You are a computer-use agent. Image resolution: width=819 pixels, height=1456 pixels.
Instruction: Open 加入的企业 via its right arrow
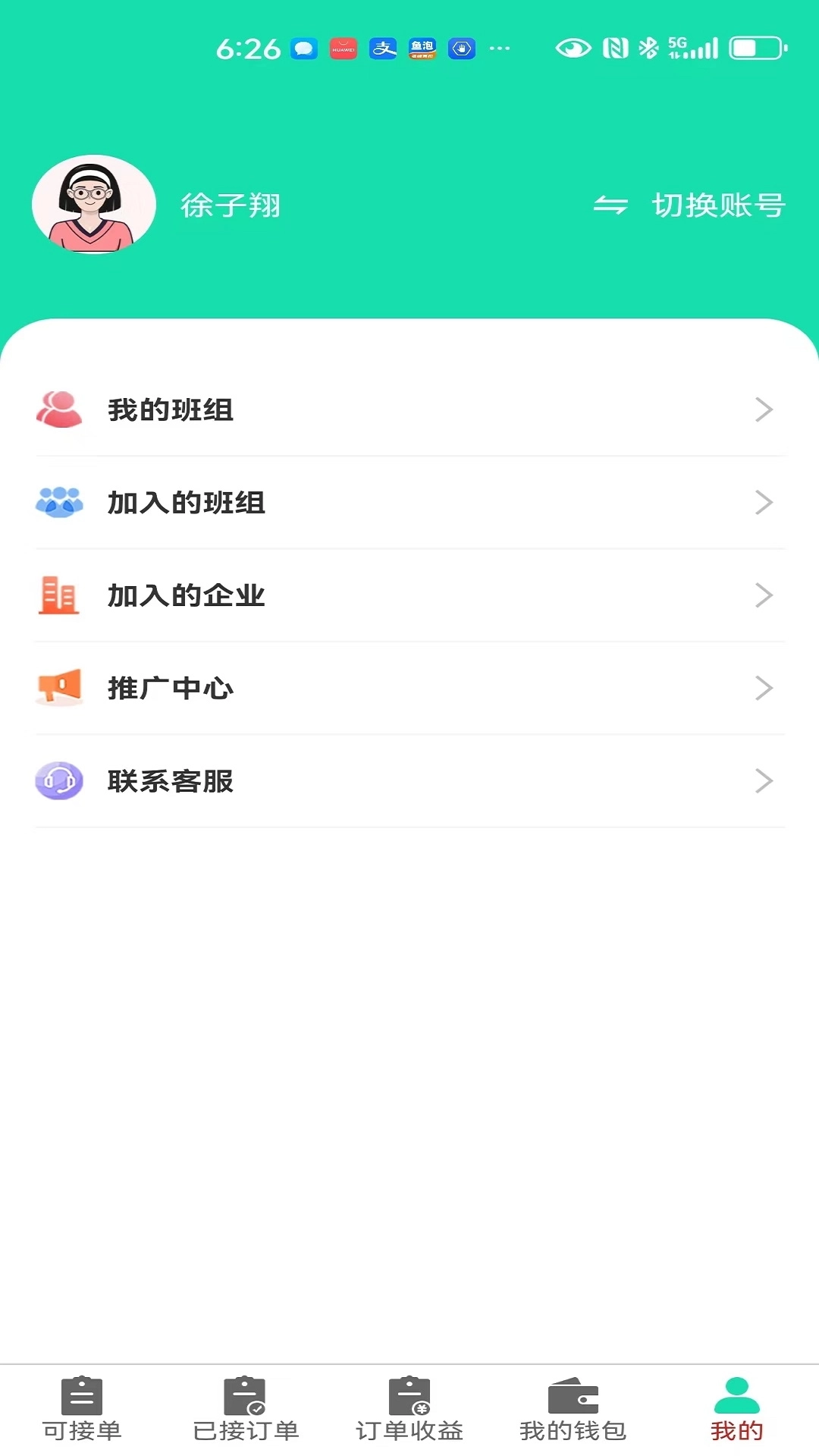point(764,596)
